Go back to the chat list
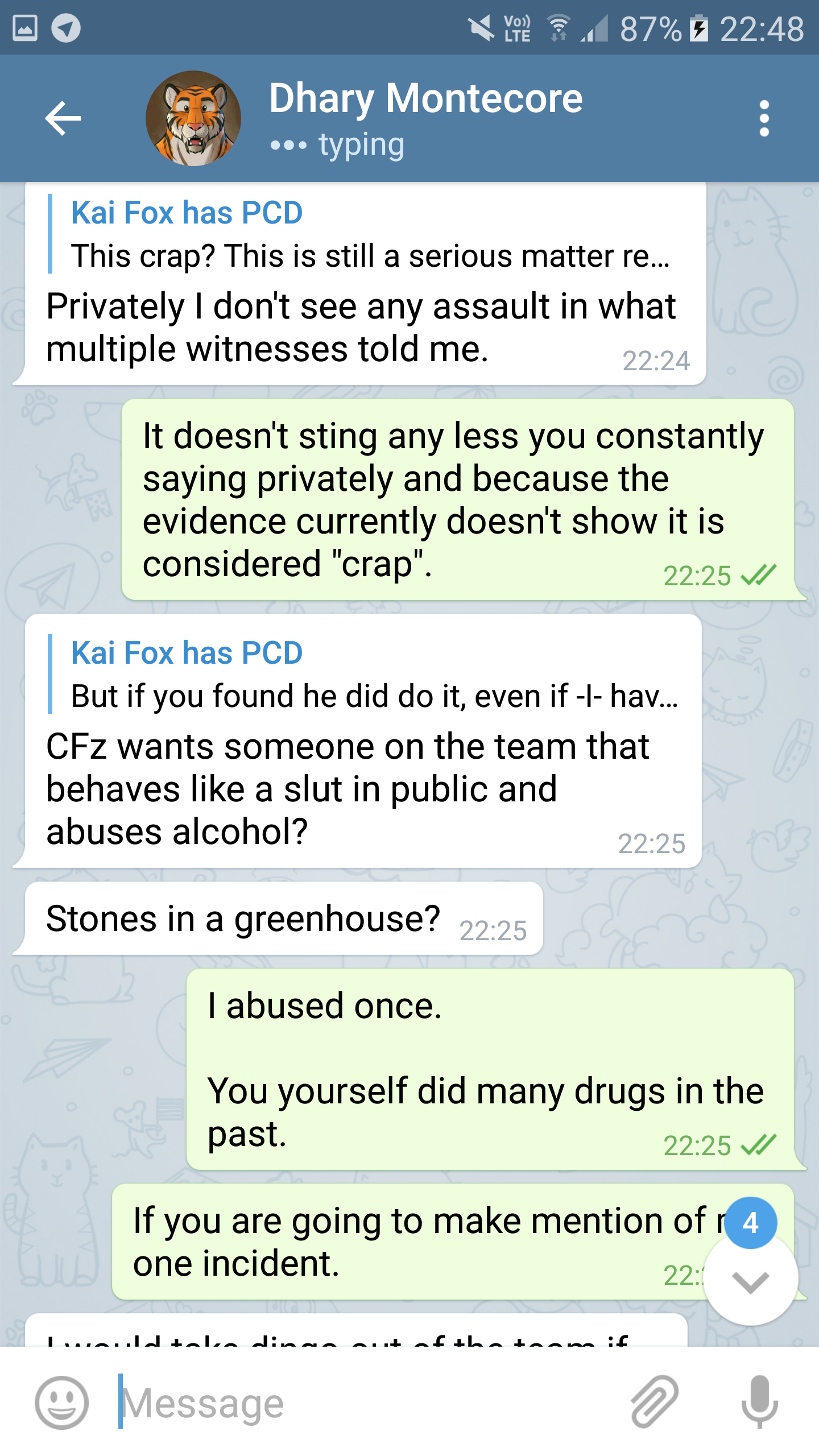 coord(63,118)
